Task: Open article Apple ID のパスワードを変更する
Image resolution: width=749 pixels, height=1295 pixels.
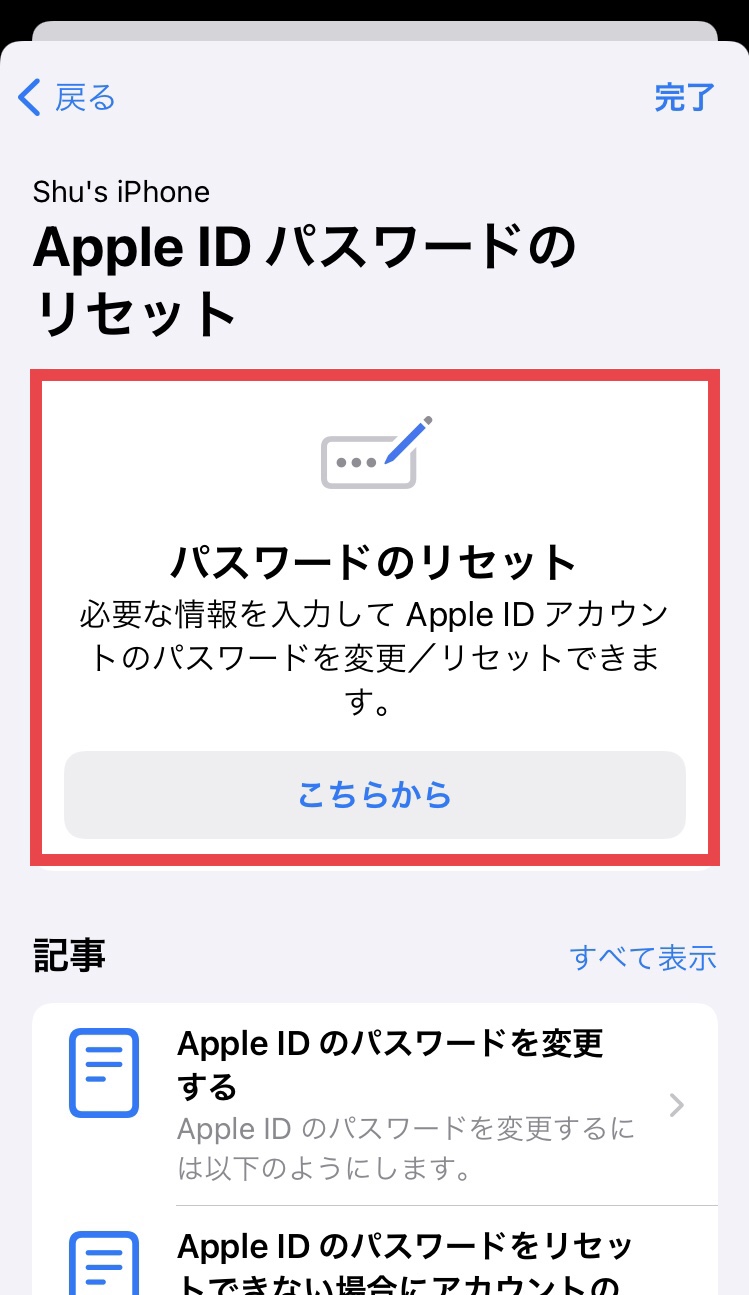Action: [x=390, y=1104]
